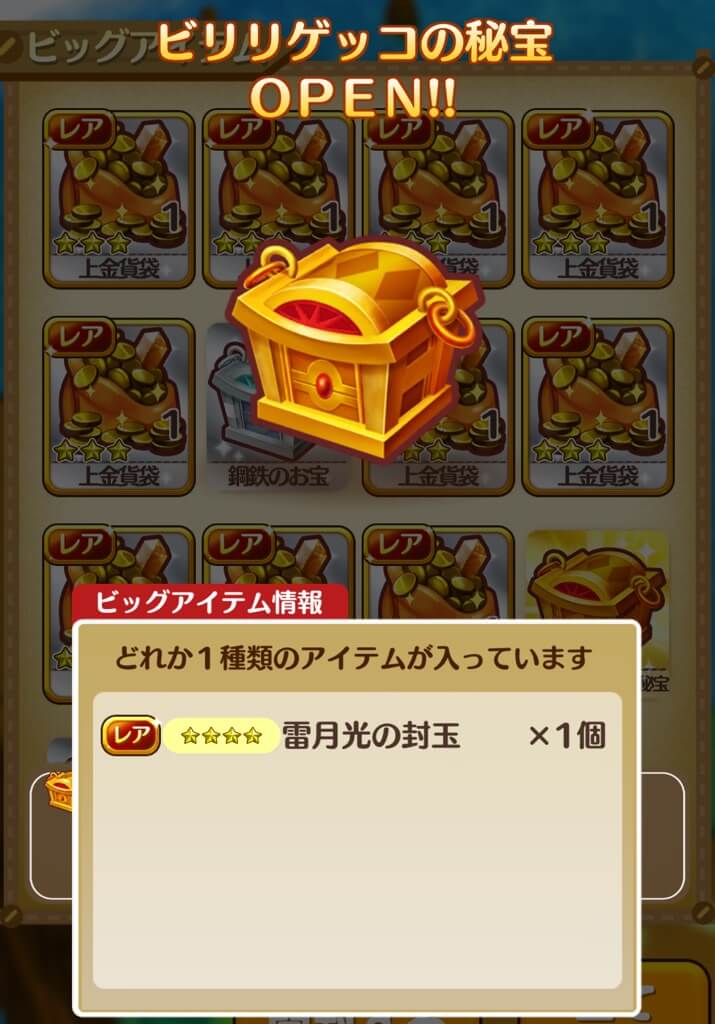
Task: Select the golden chest card in bottom row
Action: click(x=598, y=580)
